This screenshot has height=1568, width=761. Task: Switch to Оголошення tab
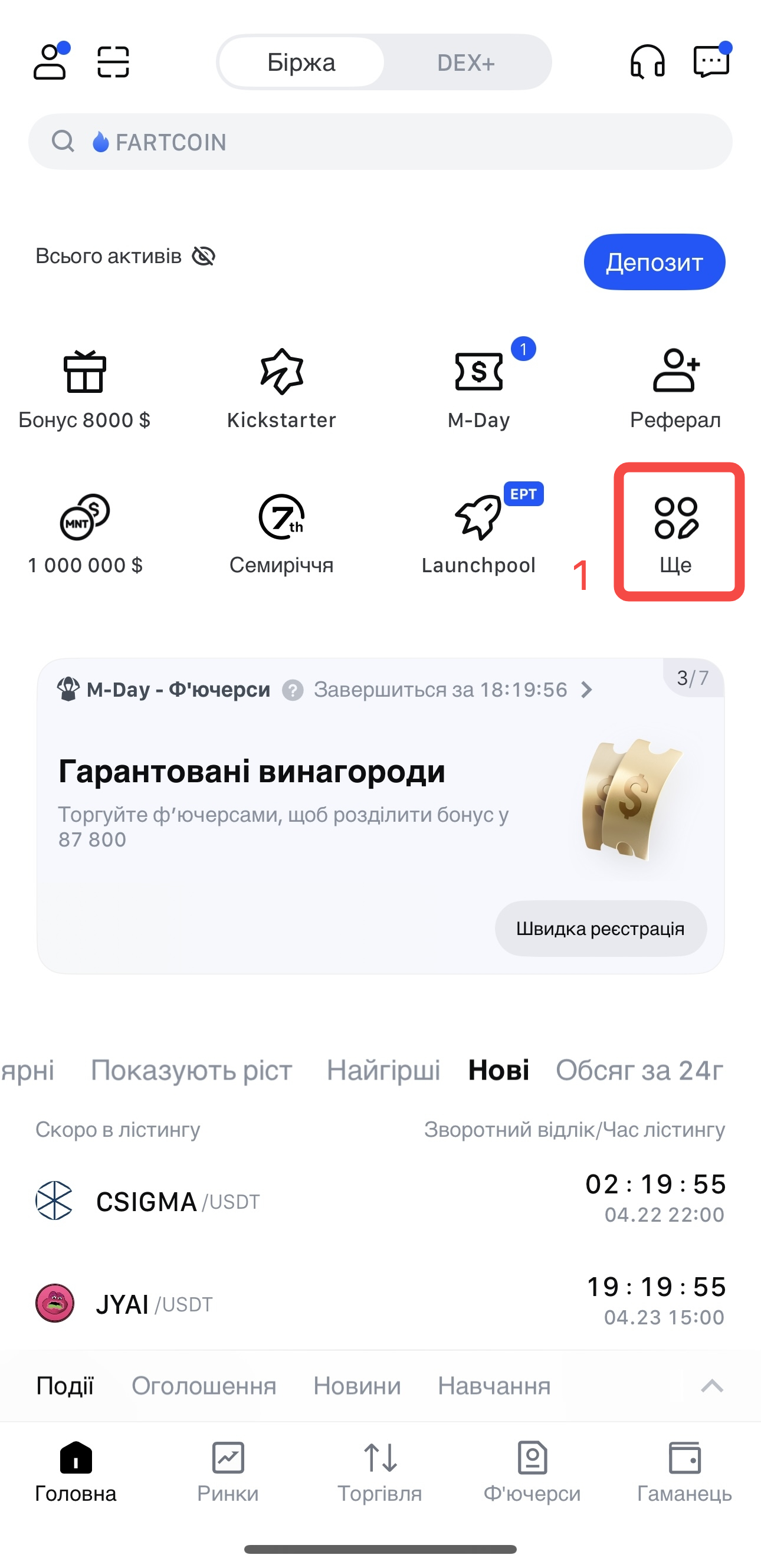(204, 1386)
